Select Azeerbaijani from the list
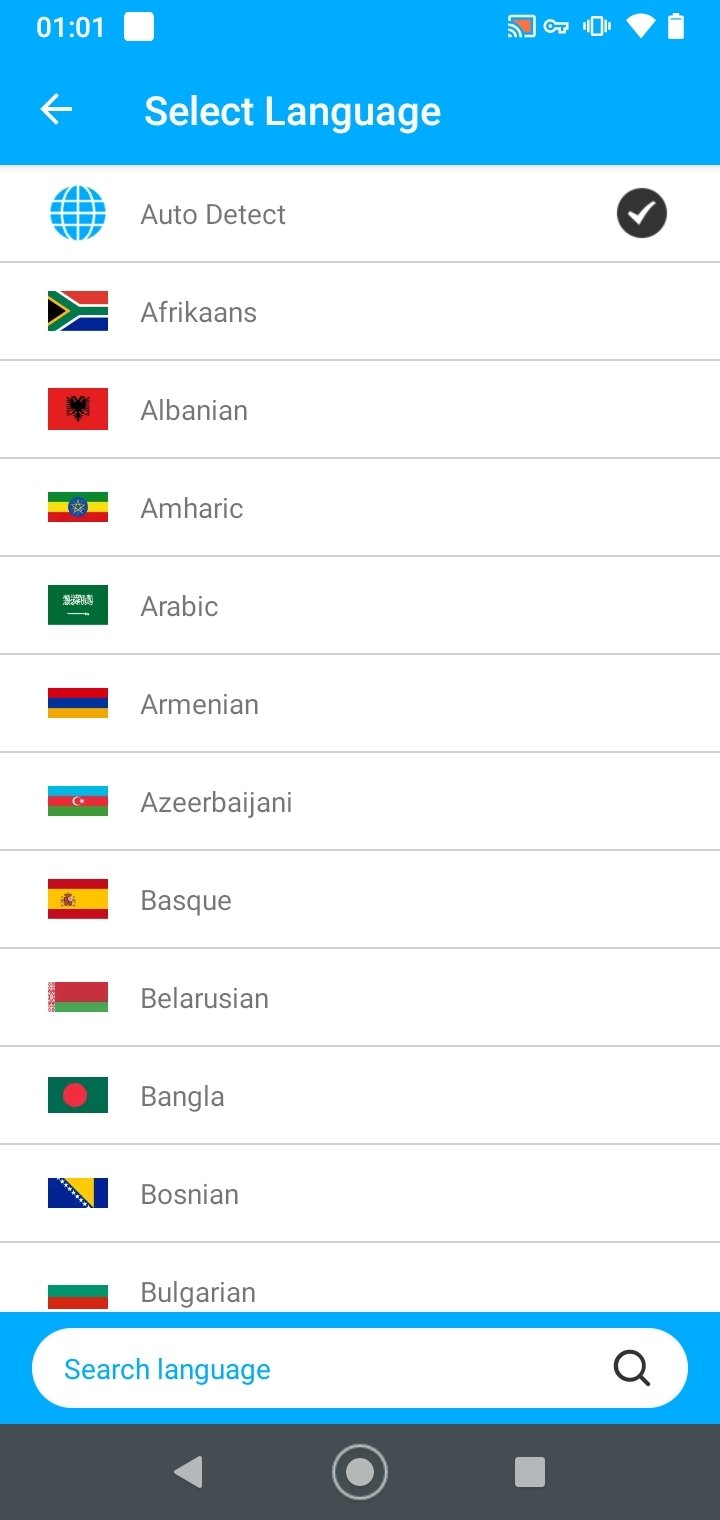Screen dimensions: 720x1520 (216, 802)
